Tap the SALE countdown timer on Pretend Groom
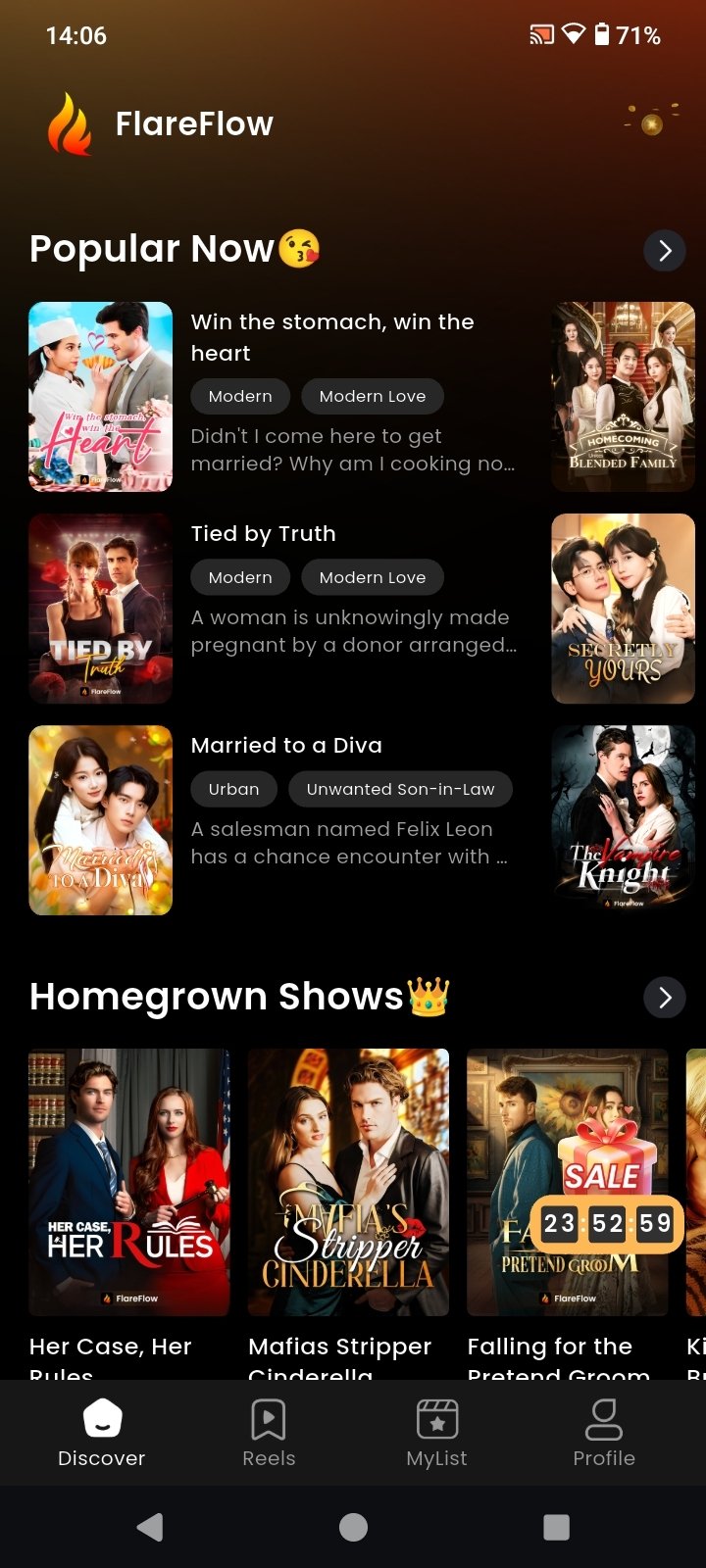706x1568 pixels. (606, 1223)
